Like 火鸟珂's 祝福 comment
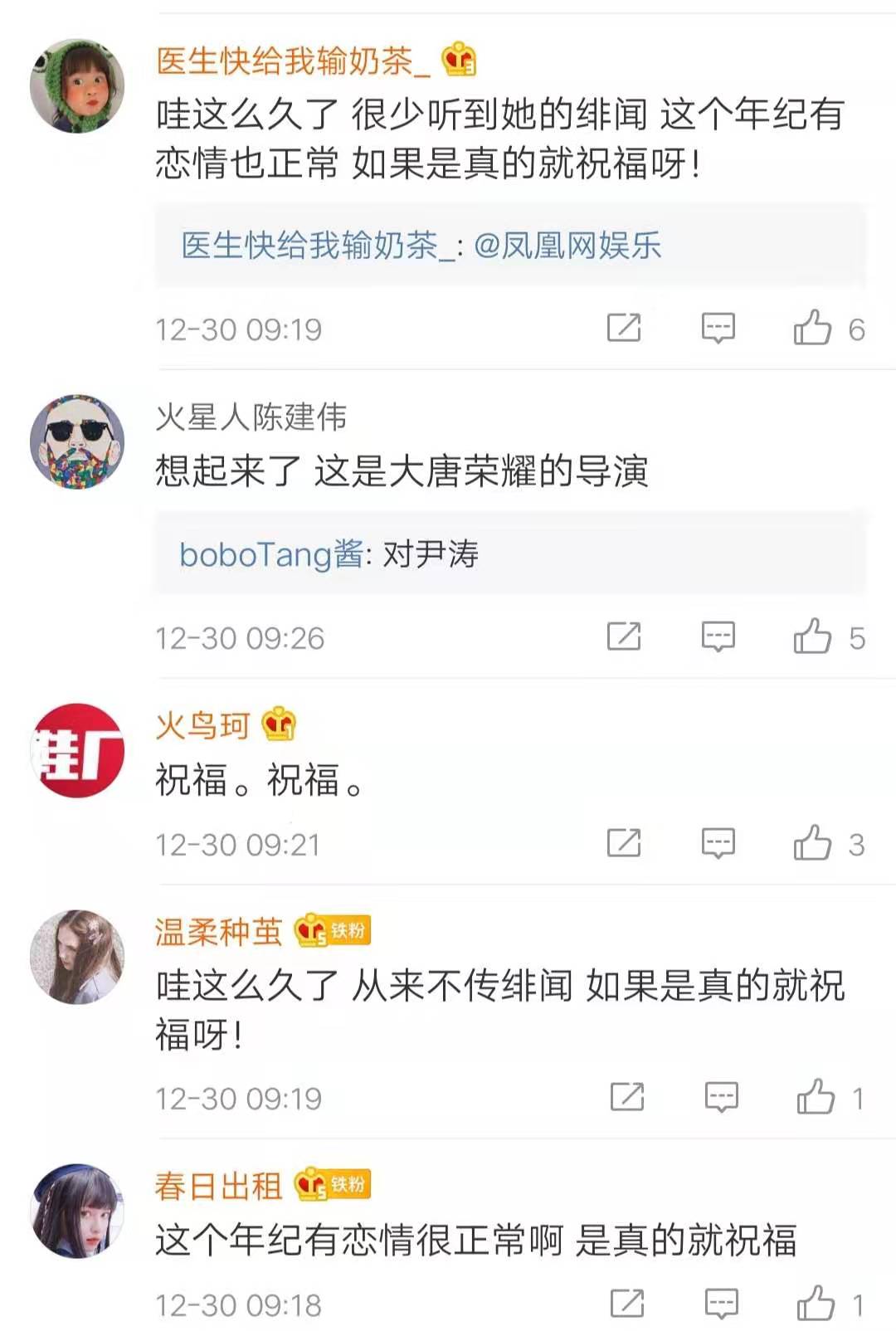896x1331 pixels. (813, 843)
